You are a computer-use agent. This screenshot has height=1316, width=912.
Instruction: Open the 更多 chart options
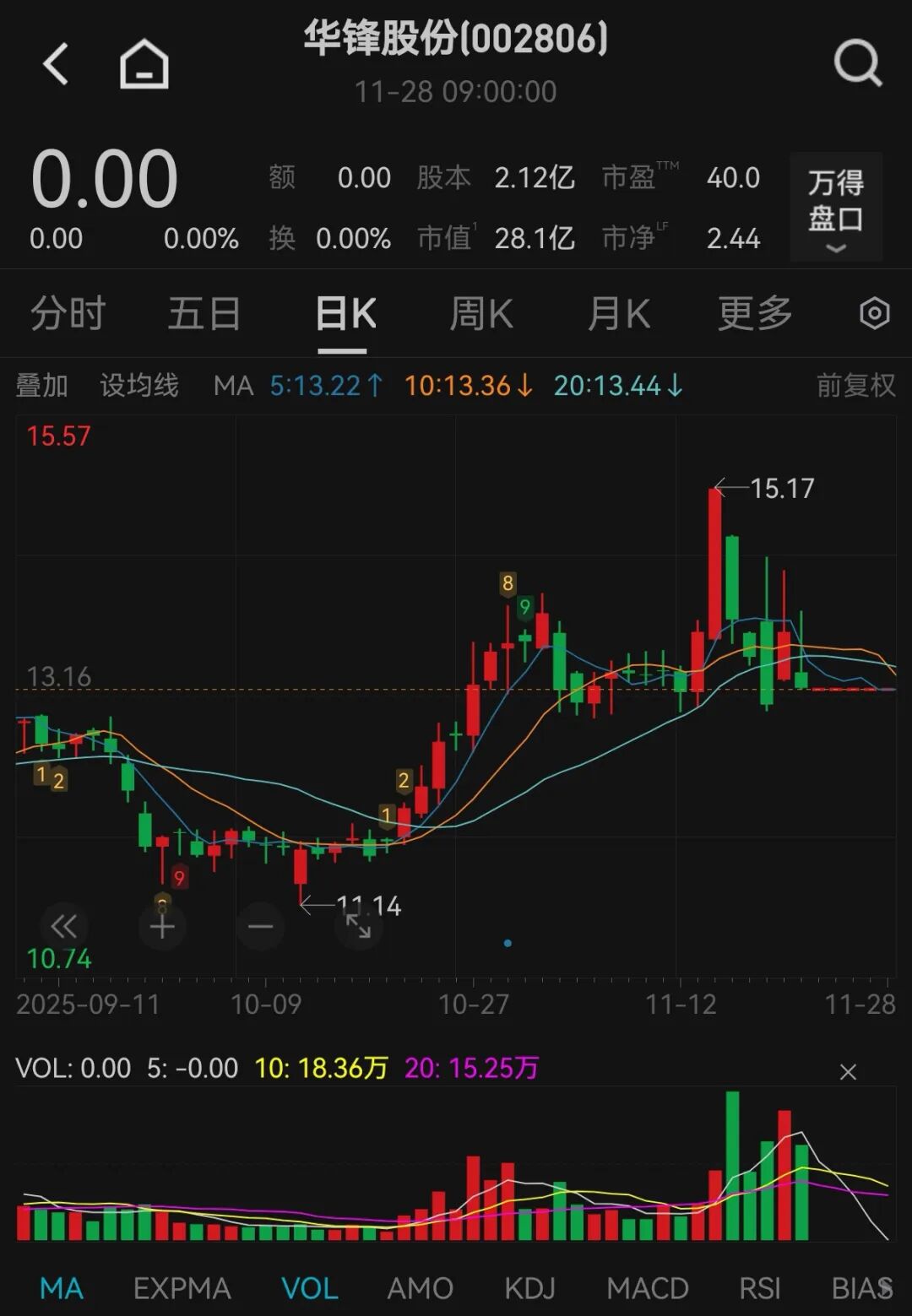(754, 313)
